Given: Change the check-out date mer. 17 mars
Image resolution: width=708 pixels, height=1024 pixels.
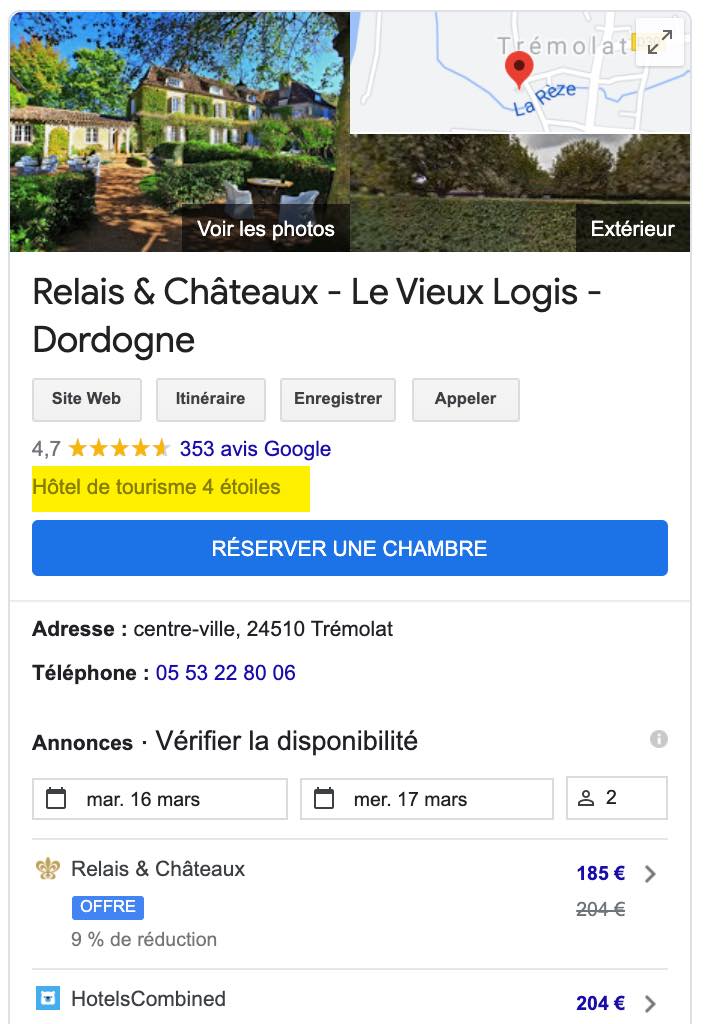Looking at the screenshot, I should 426,799.
